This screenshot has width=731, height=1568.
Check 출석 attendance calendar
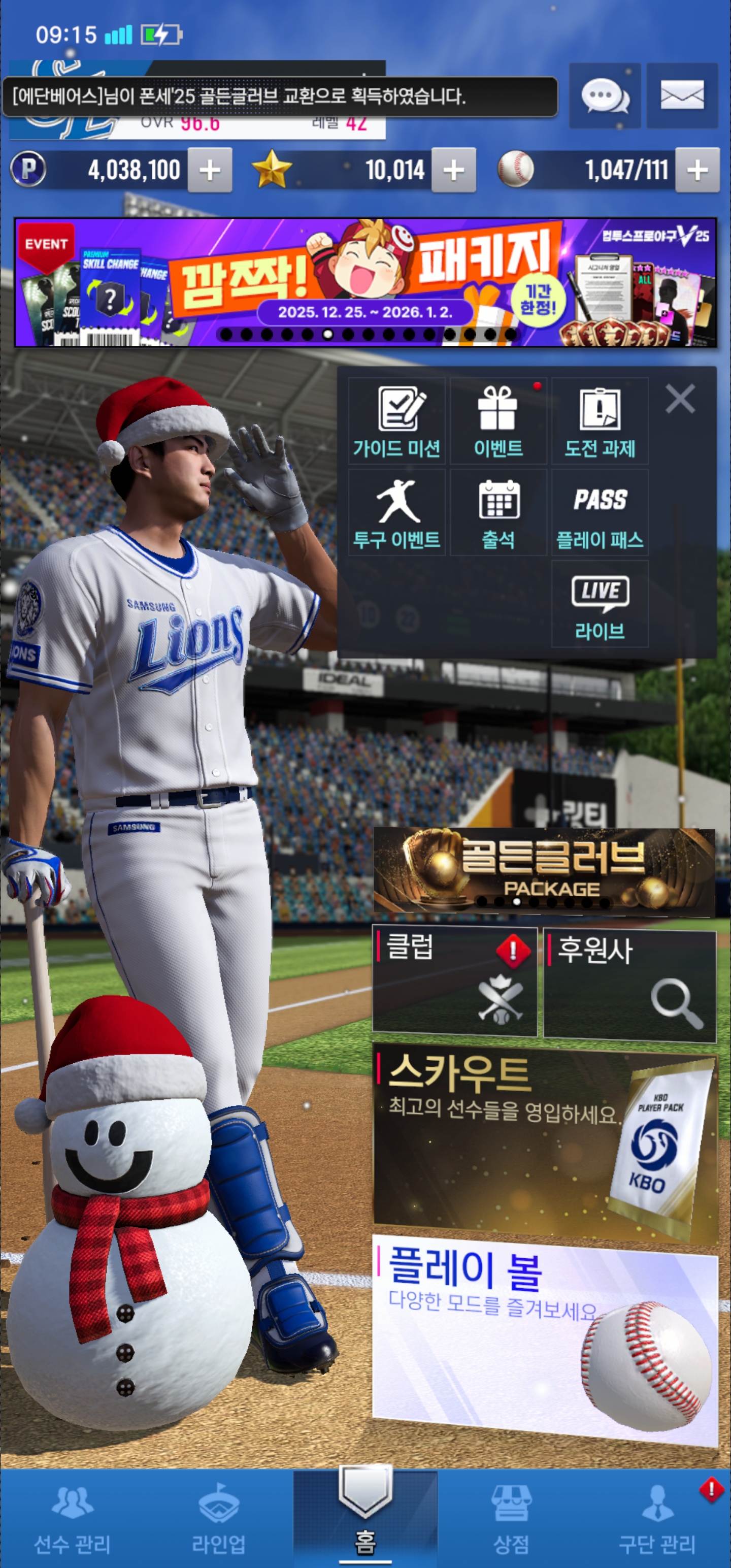pyautogui.click(x=498, y=512)
